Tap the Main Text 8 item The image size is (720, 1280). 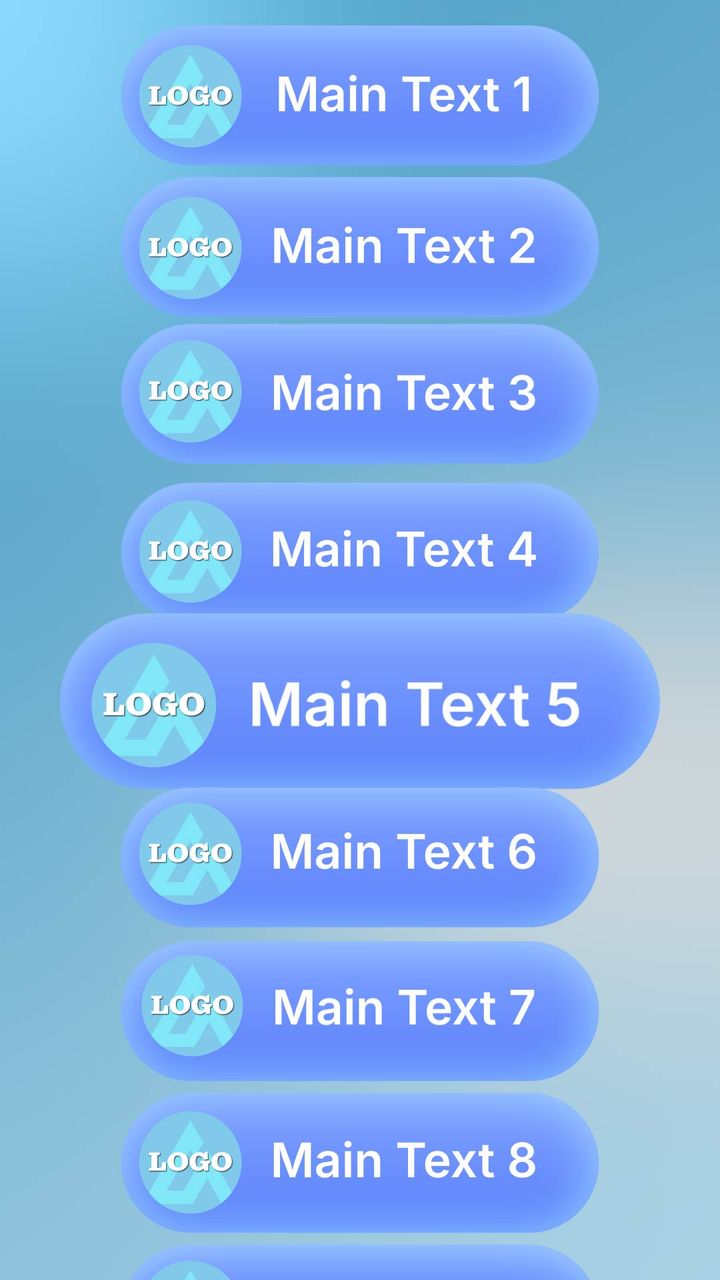[360, 1162]
